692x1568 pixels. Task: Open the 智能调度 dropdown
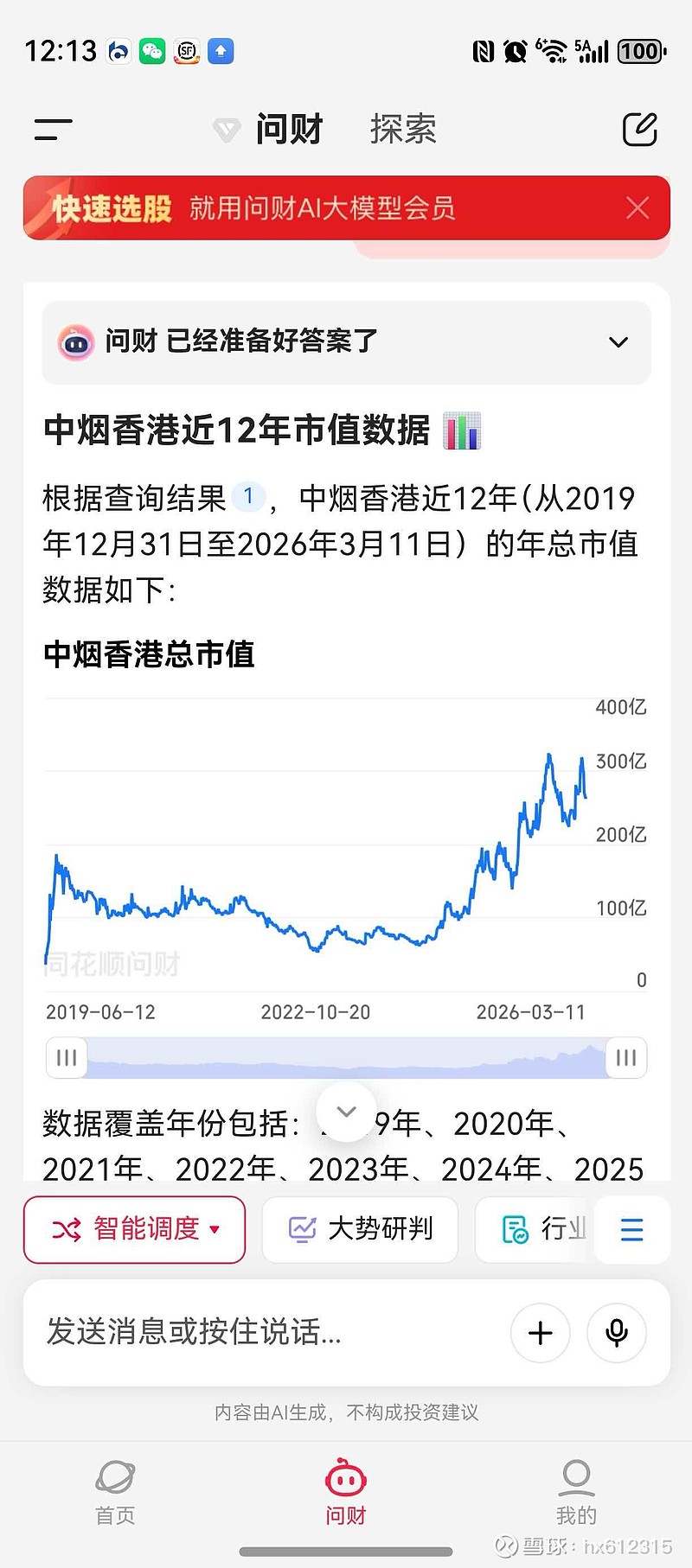pyautogui.click(x=135, y=1229)
